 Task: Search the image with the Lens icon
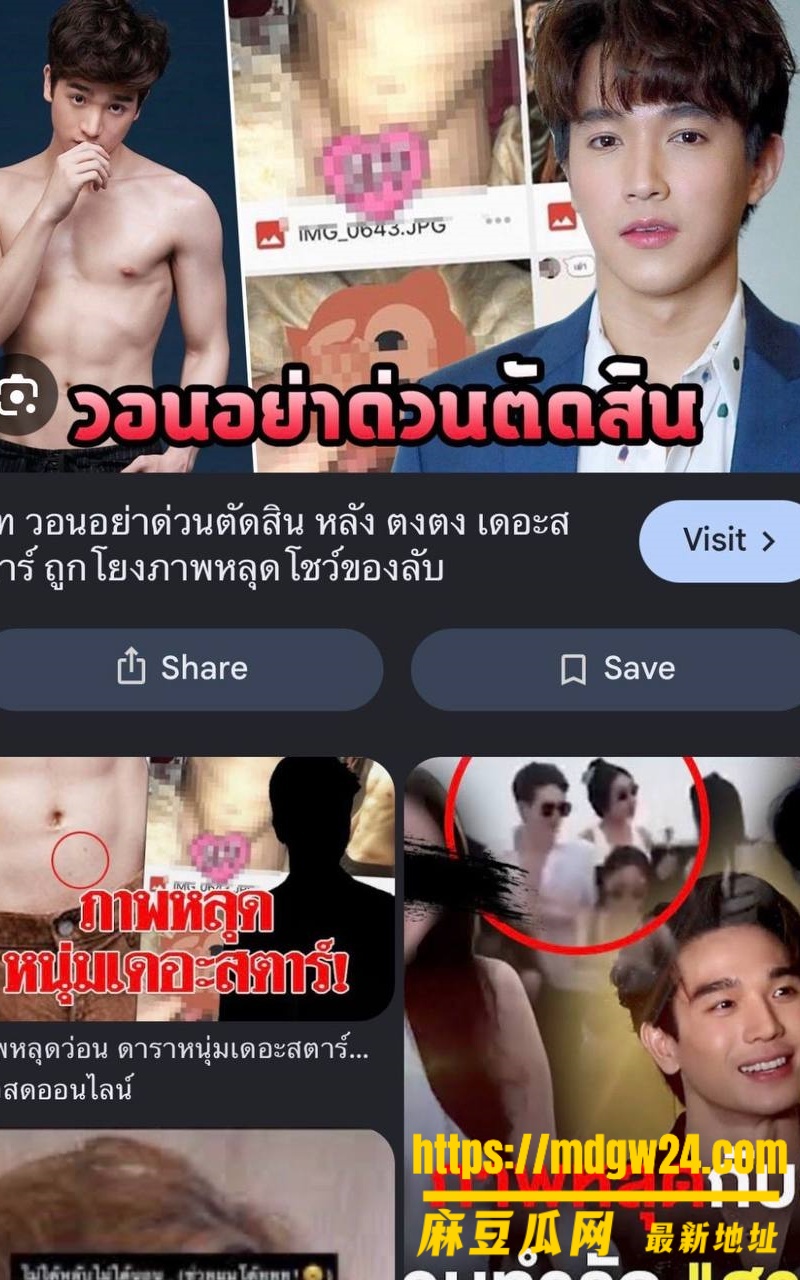tap(22, 397)
